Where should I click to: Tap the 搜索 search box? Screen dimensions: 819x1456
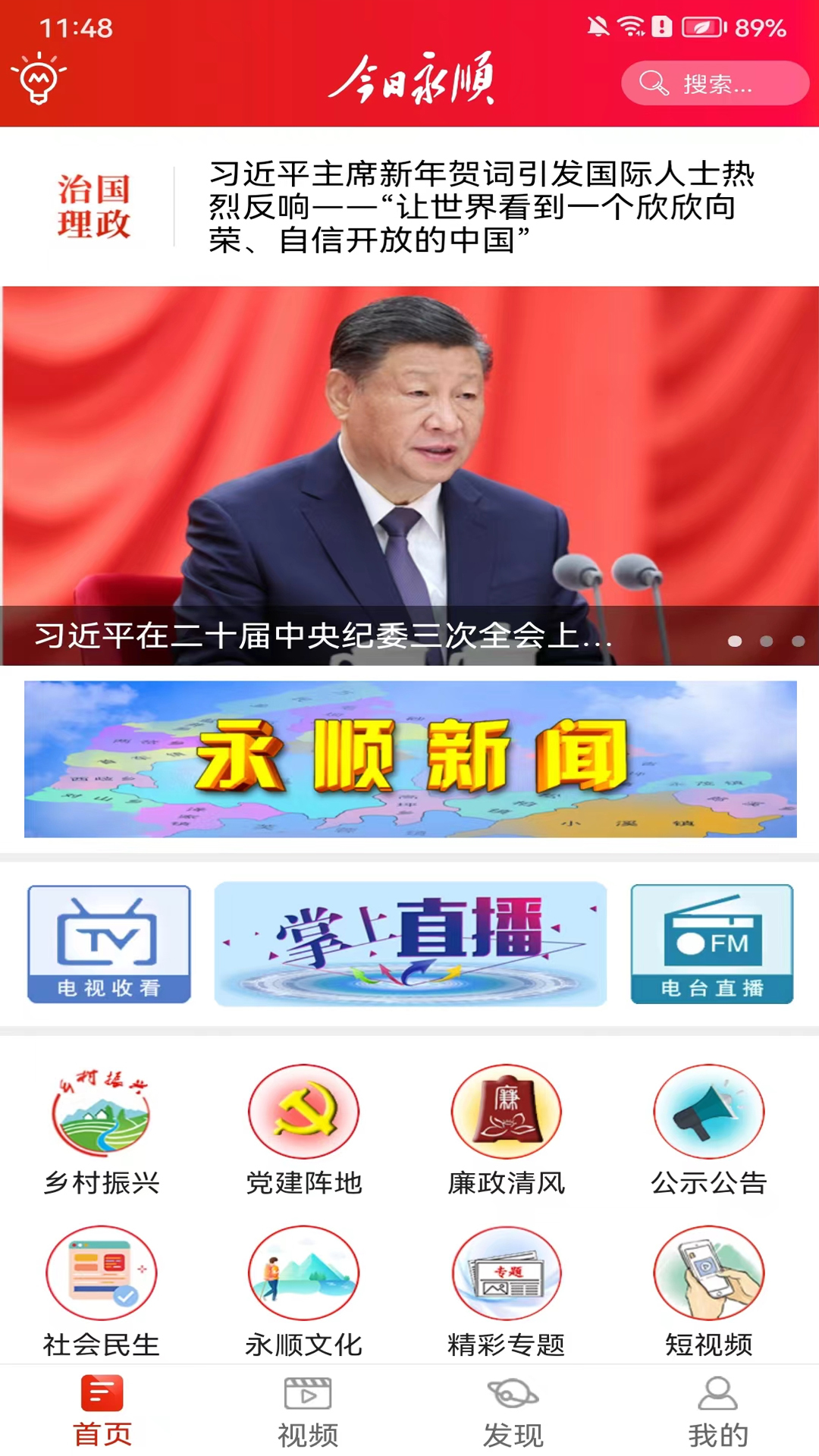pos(714,83)
